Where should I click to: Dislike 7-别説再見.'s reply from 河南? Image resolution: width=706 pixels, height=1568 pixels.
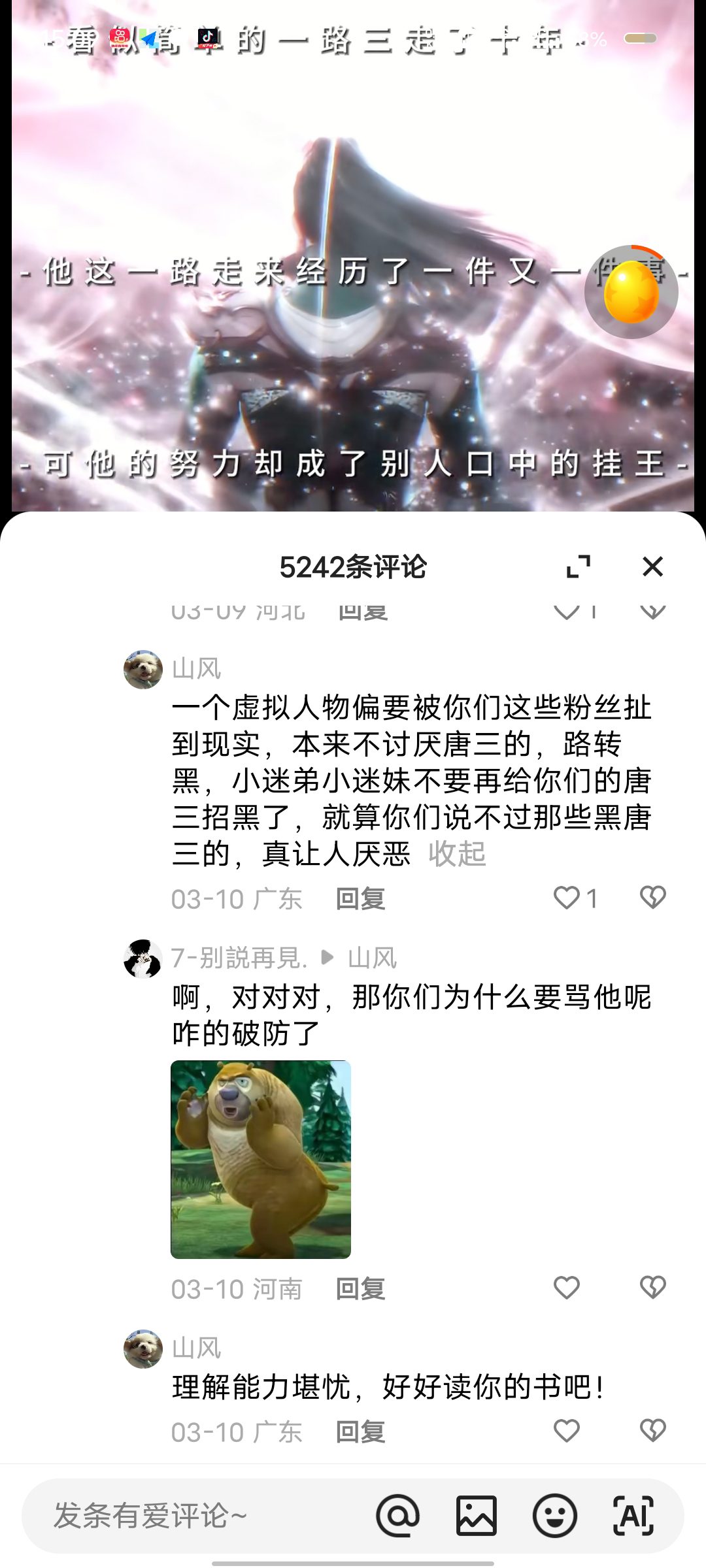(x=652, y=1288)
